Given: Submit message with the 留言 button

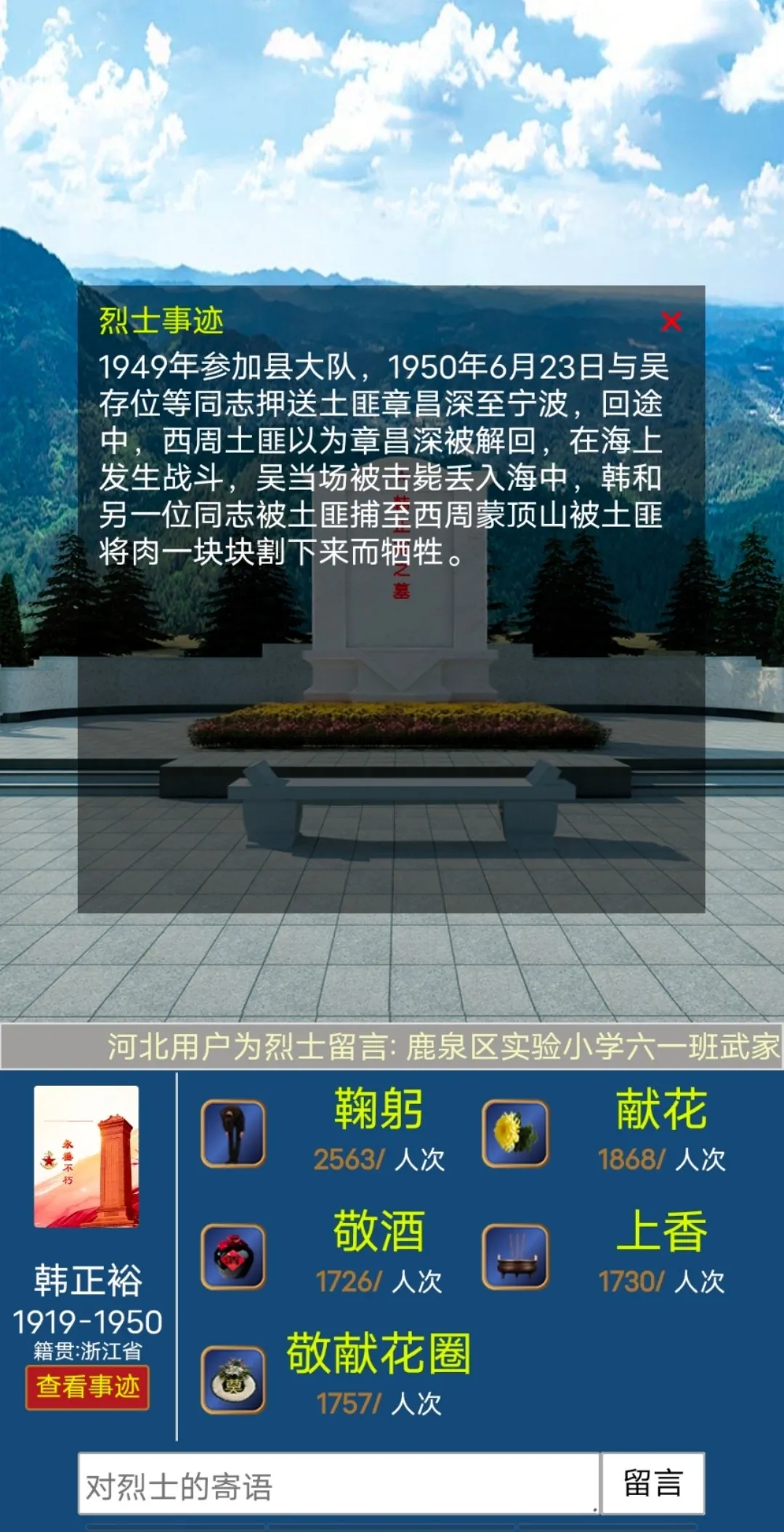Looking at the screenshot, I should pyautogui.click(x=652, y=1483).
